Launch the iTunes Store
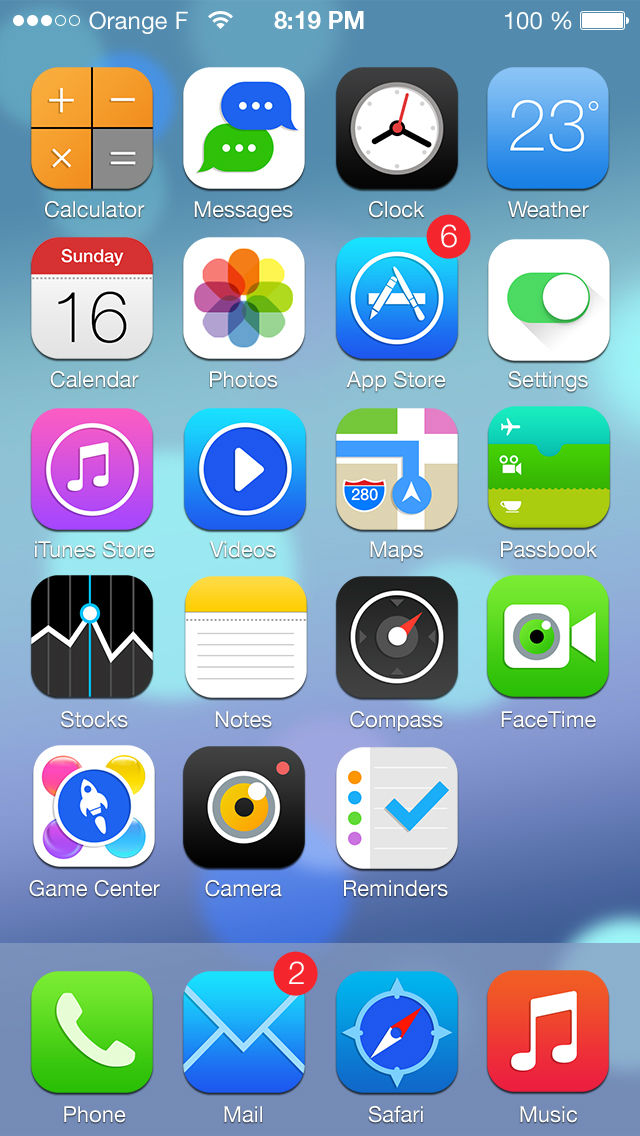Screen dimensions: 640x1136 tap(92, 468)
